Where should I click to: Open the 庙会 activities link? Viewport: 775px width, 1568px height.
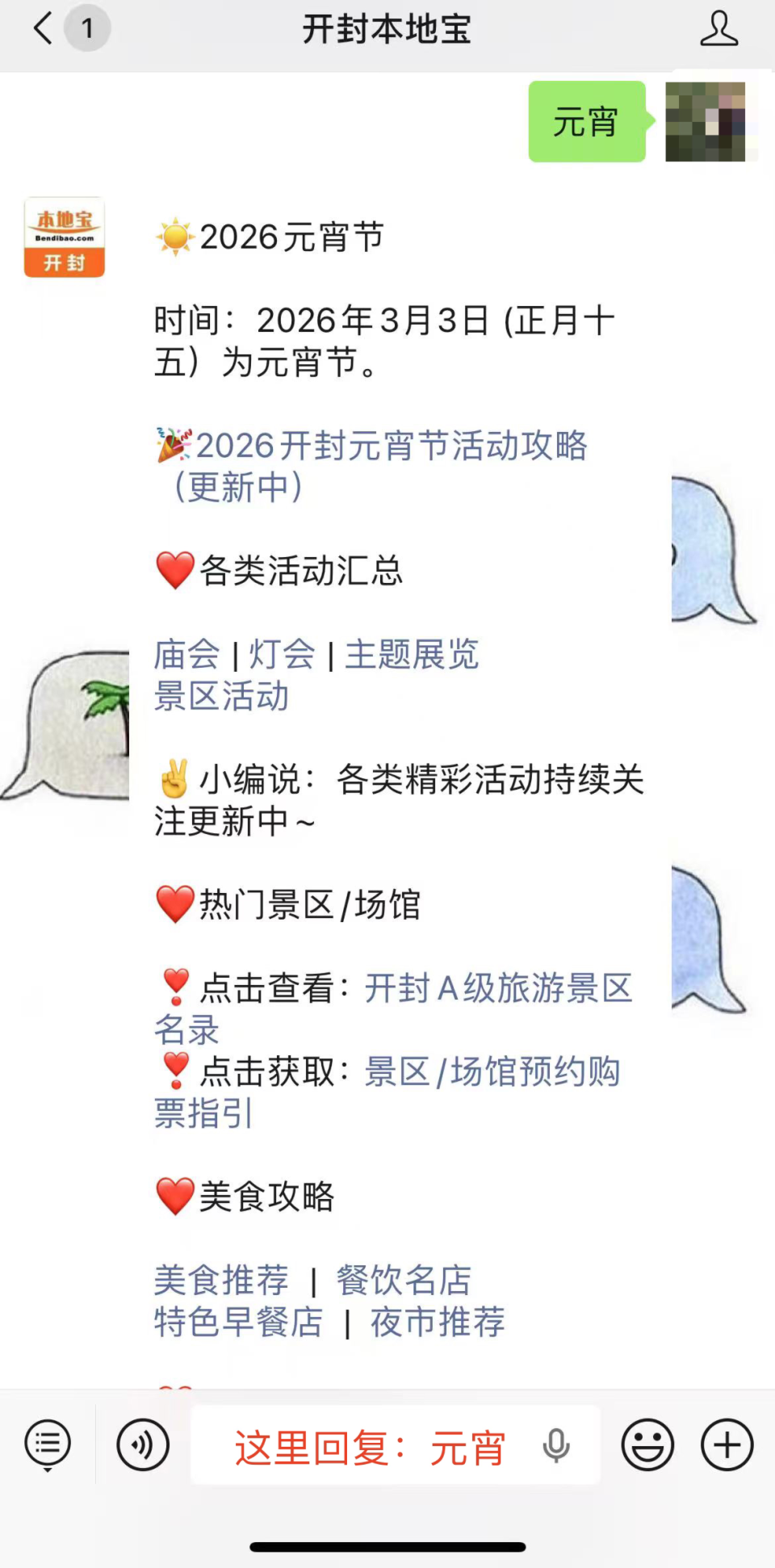pos(186,656)
